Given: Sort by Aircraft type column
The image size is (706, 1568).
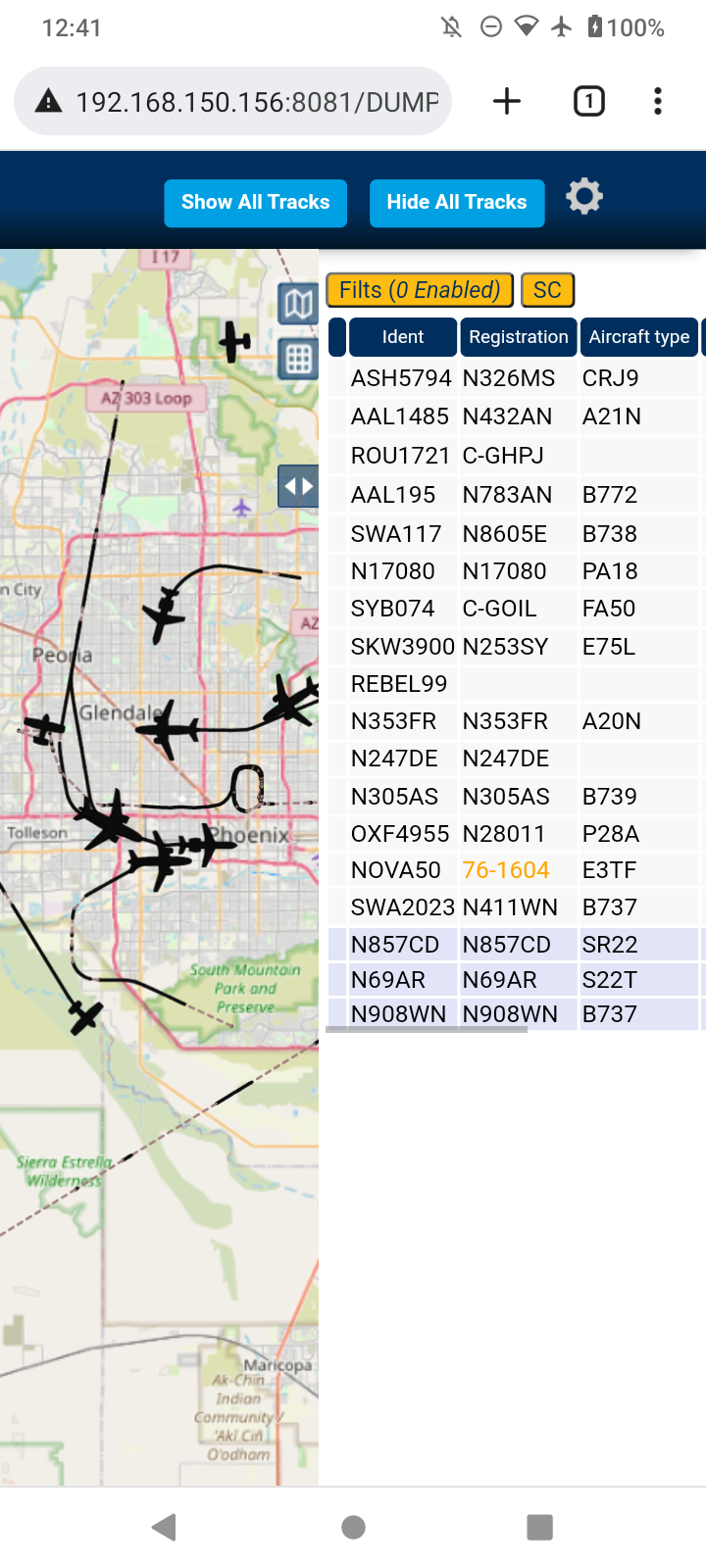Looking at the screenshot, I should (639, 337).
